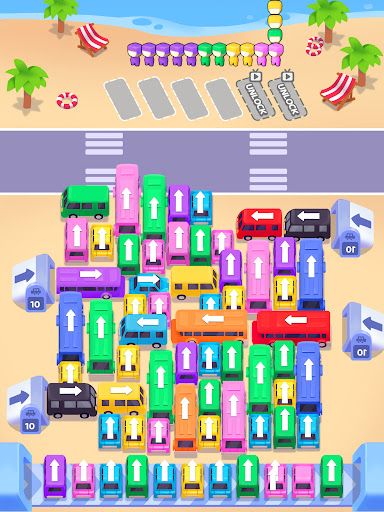The image size is (384, 512).
Task: Tap the blue van with left arrow
Action: click(x=143, y=330)
